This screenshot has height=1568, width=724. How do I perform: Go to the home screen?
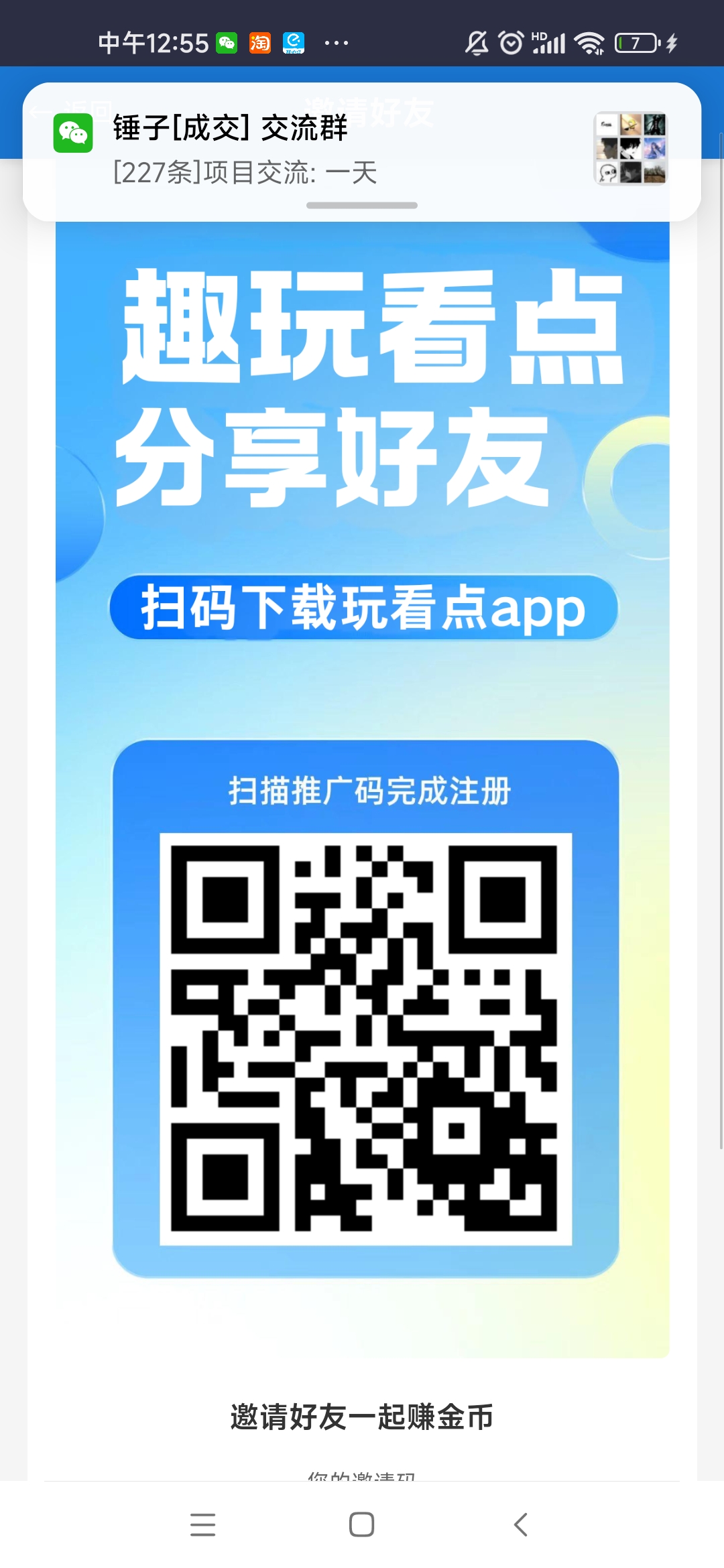coord(361,1524)
